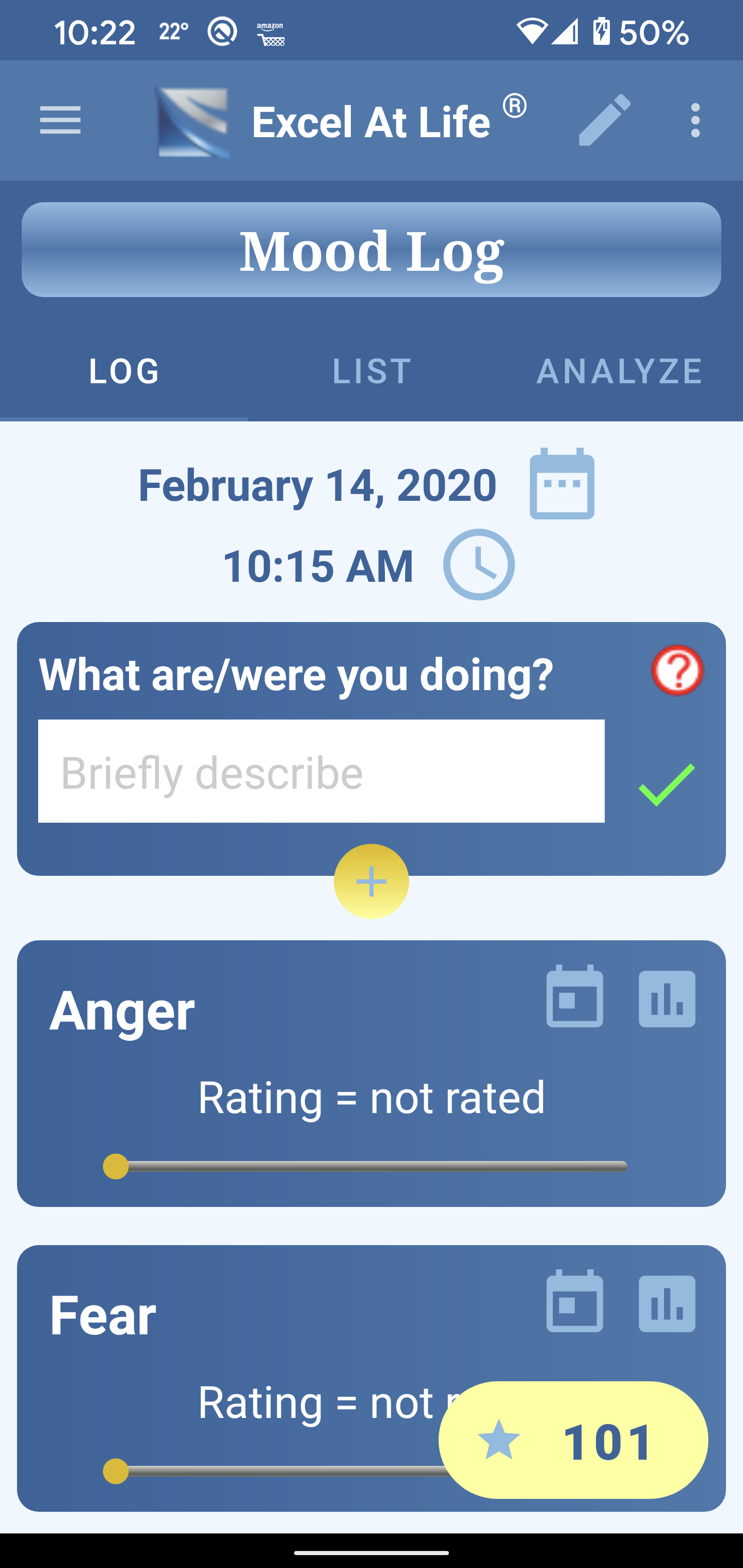
Task: Tap the yellow plus add button
Action: pos(372,881)
